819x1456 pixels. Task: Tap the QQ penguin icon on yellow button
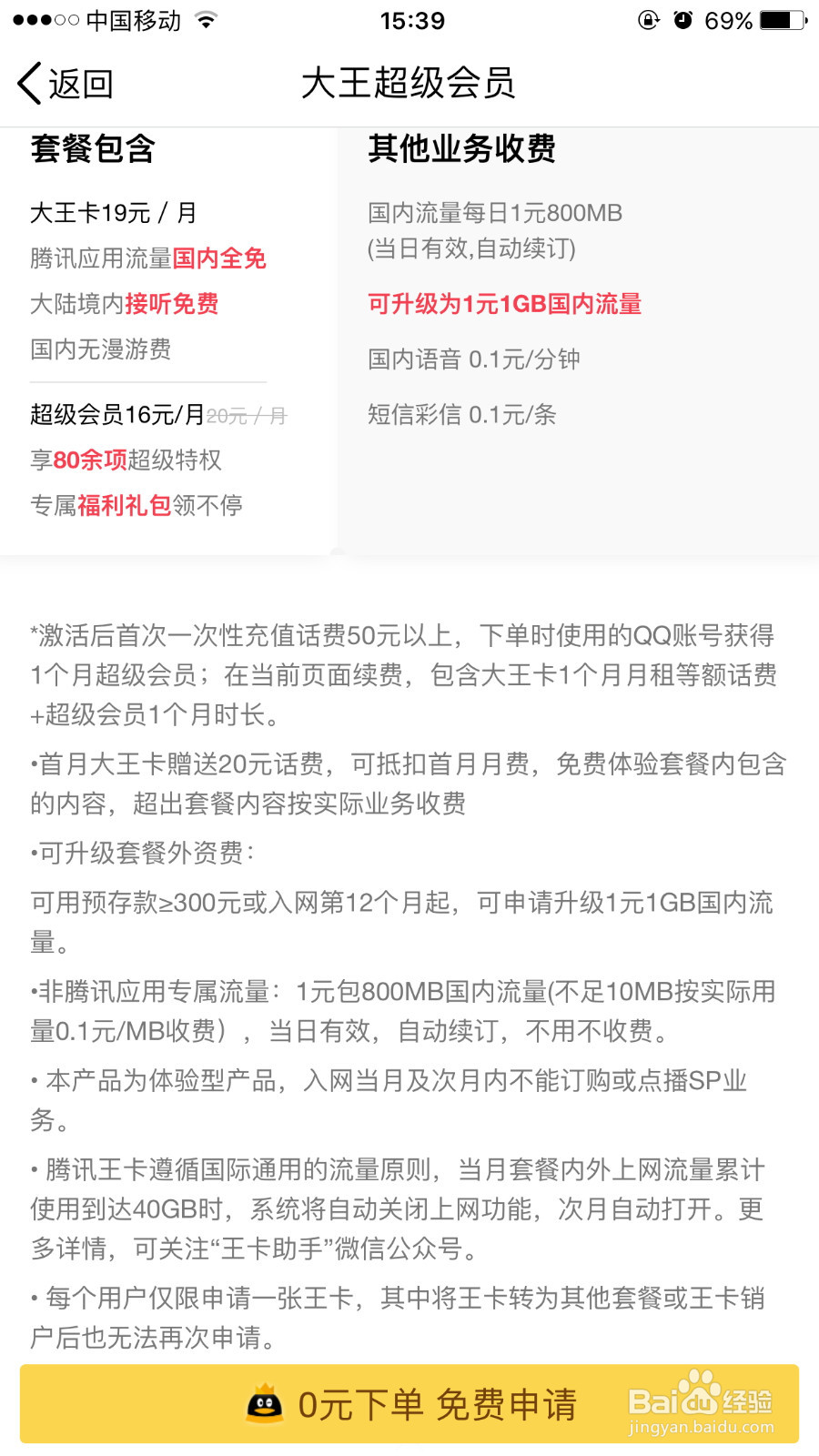[x=265, y=1403]
